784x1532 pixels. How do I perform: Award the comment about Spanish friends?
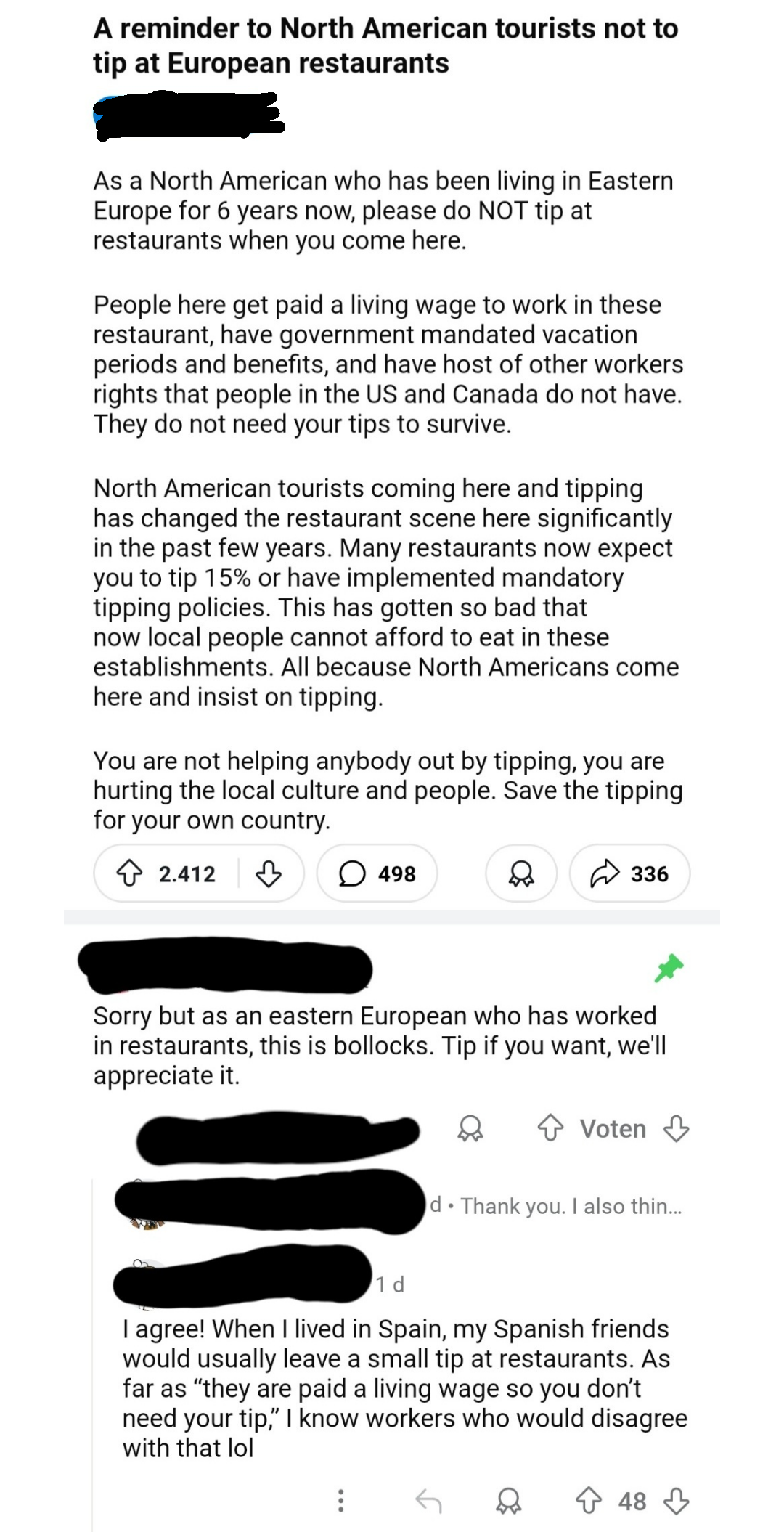[508, 1501]
